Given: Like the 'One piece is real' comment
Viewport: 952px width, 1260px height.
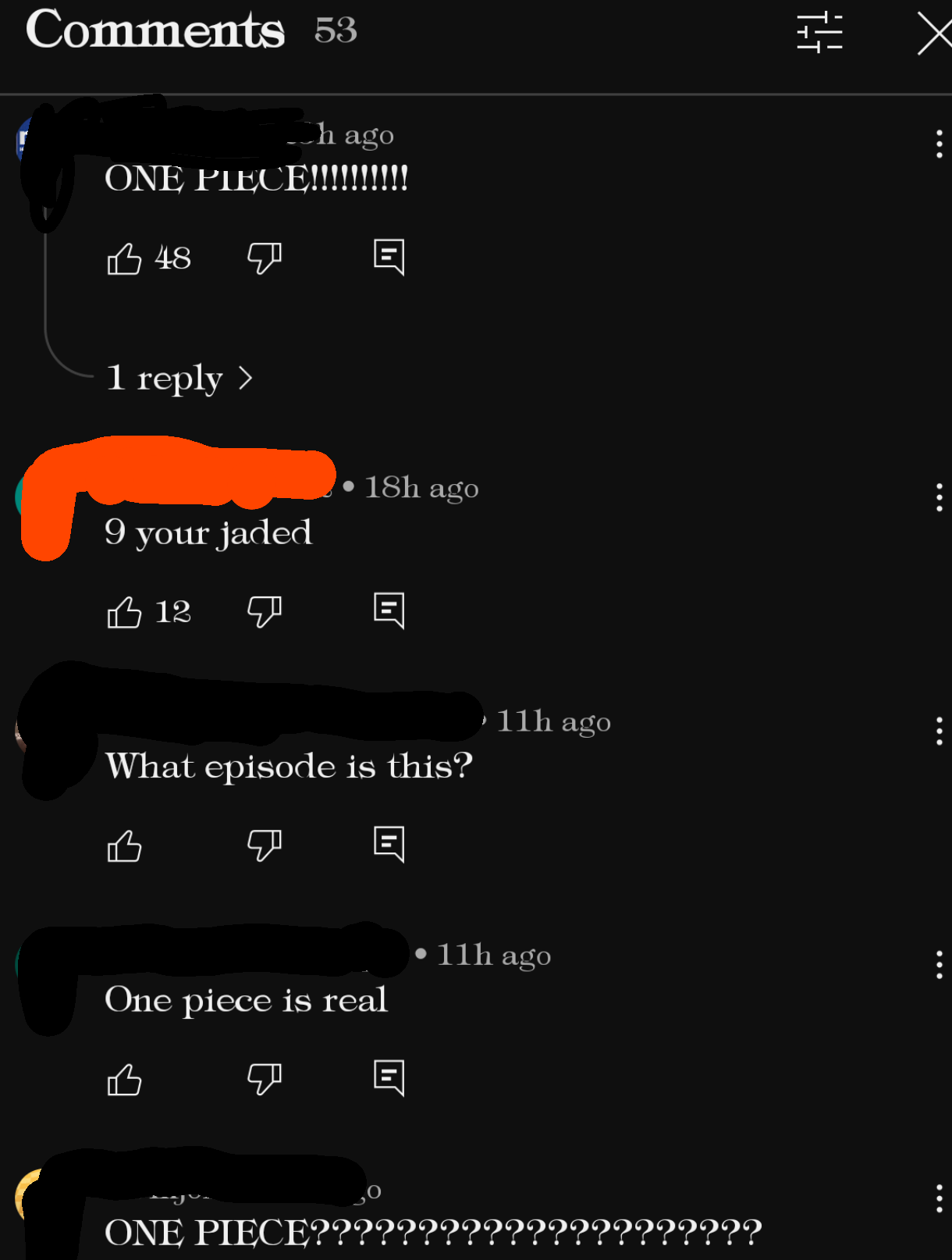Looking at the screenshot, I should click(x=124, y=1080).
